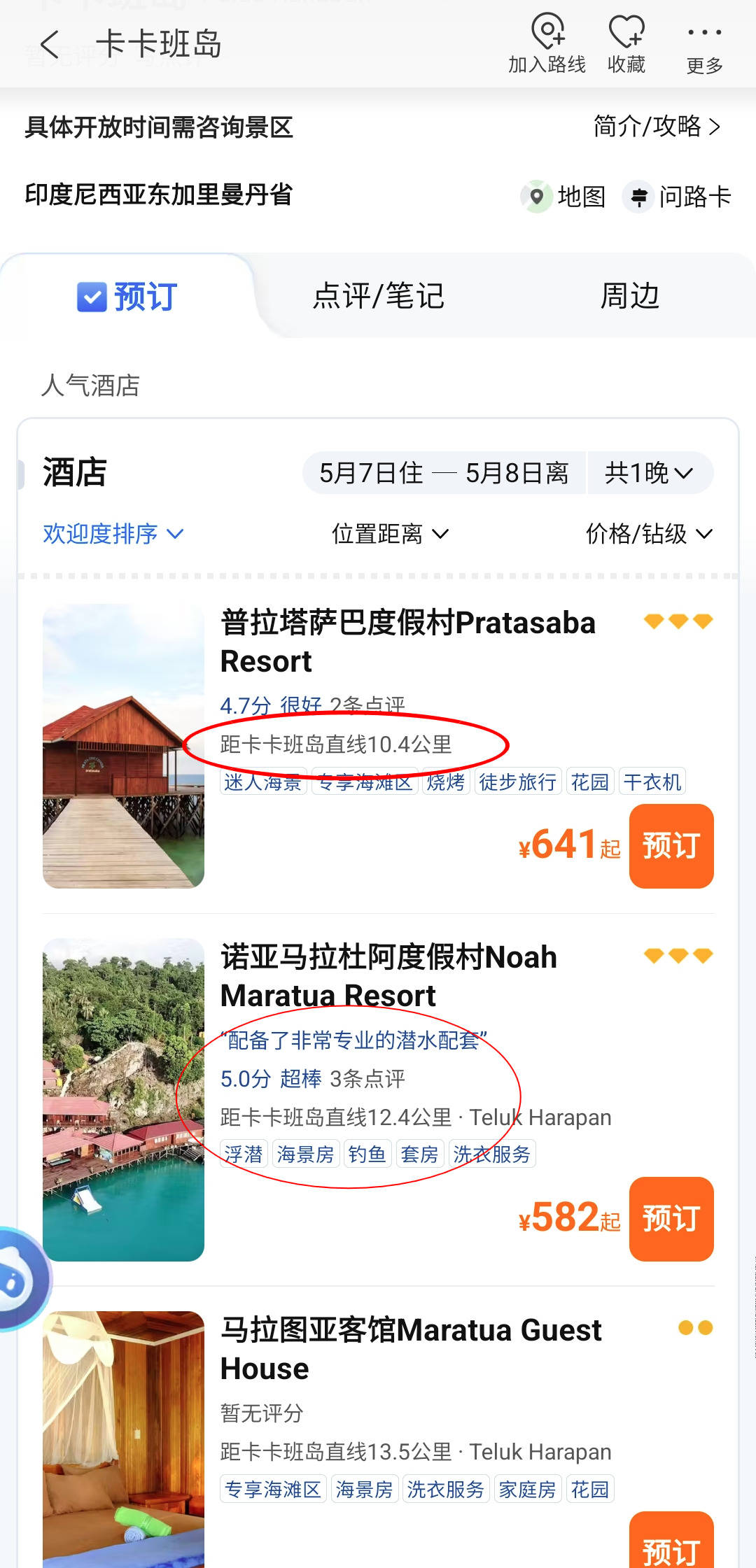
Task: Favorite this place via 收藏
Action: (x=626, y=43)
